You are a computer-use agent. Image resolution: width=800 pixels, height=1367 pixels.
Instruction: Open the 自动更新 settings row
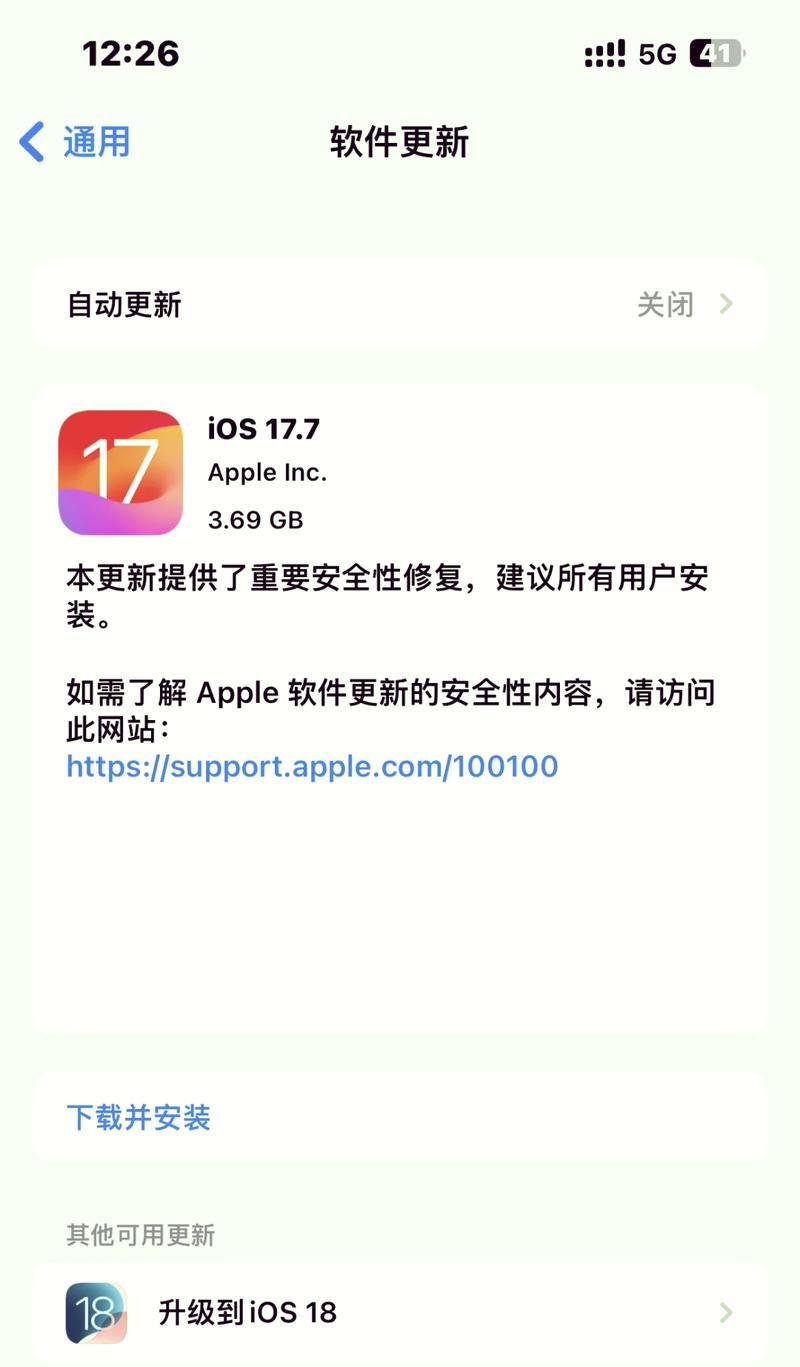pyautogui.click(x=400, y=304)
